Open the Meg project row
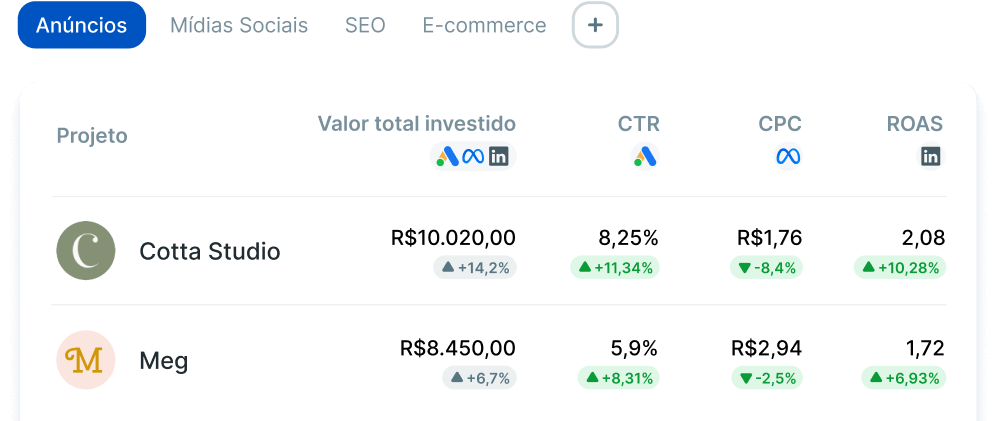This screenshot has width=997, height=421. click(x=163, y=360)
